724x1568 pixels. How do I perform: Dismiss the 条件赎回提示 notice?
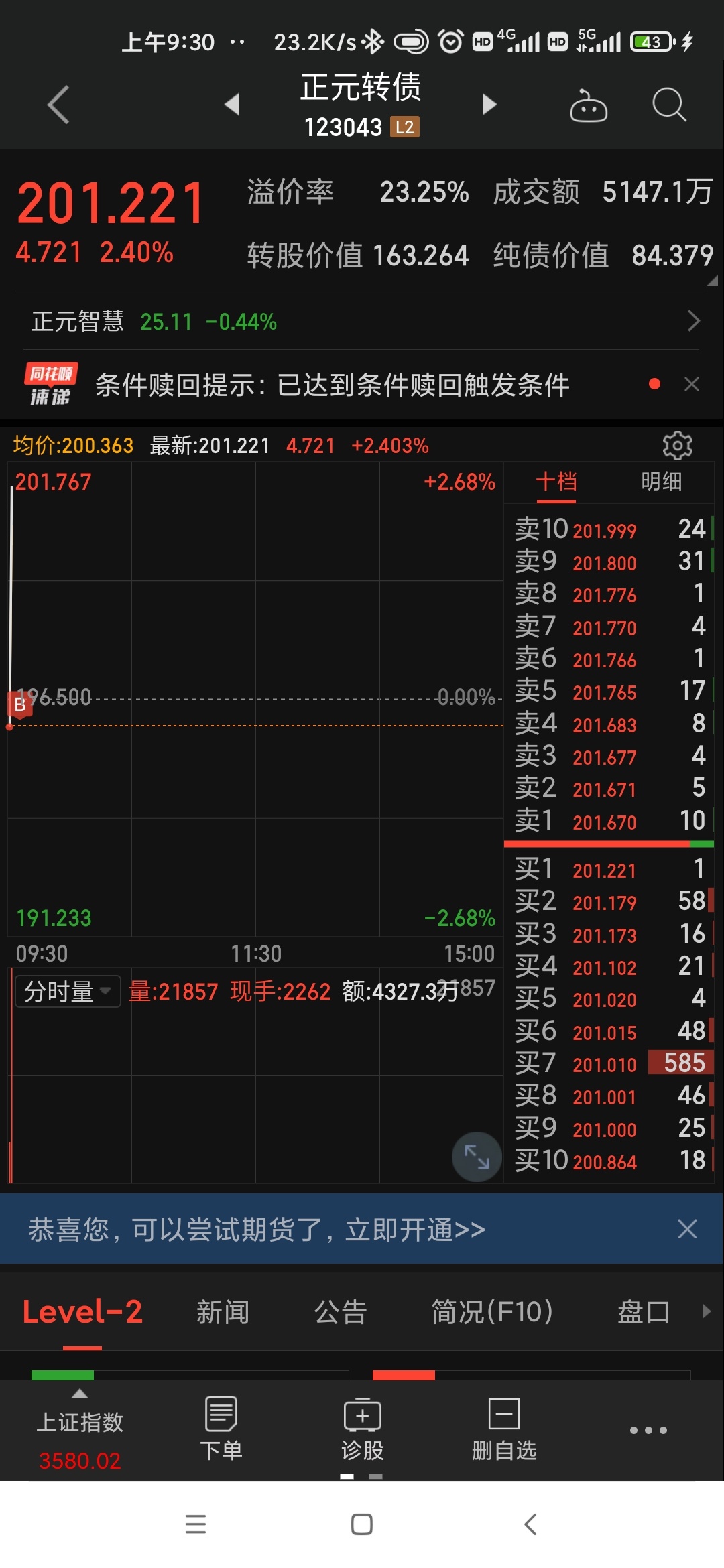(692, 384)
